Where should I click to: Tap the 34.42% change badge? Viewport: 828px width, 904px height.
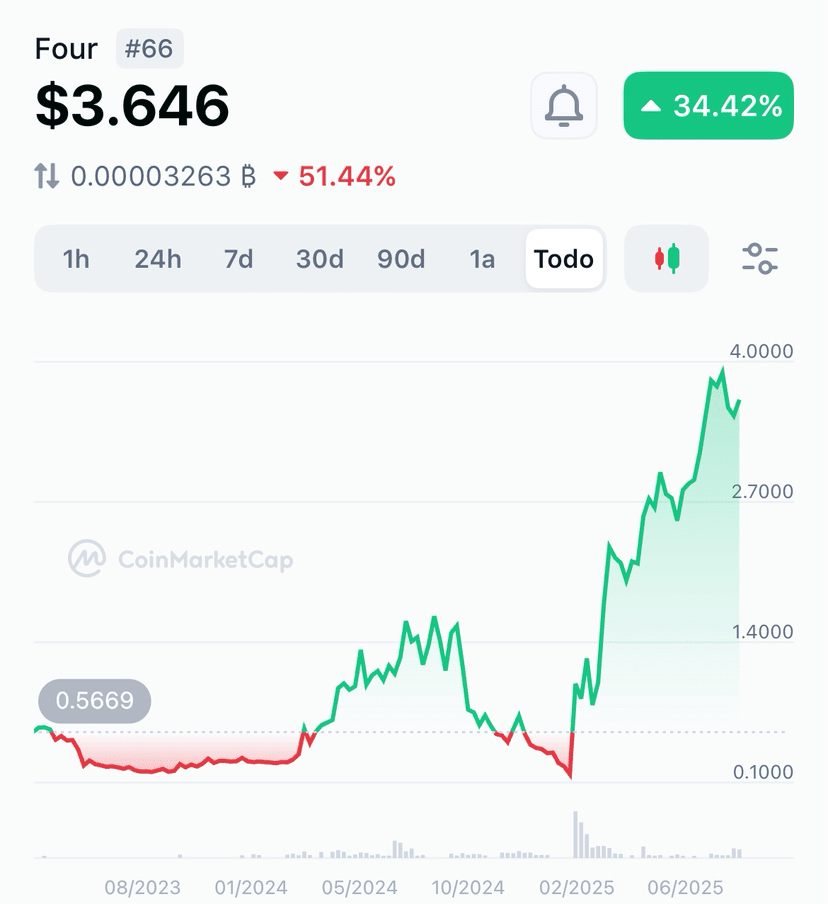click(x=708, y=105)
